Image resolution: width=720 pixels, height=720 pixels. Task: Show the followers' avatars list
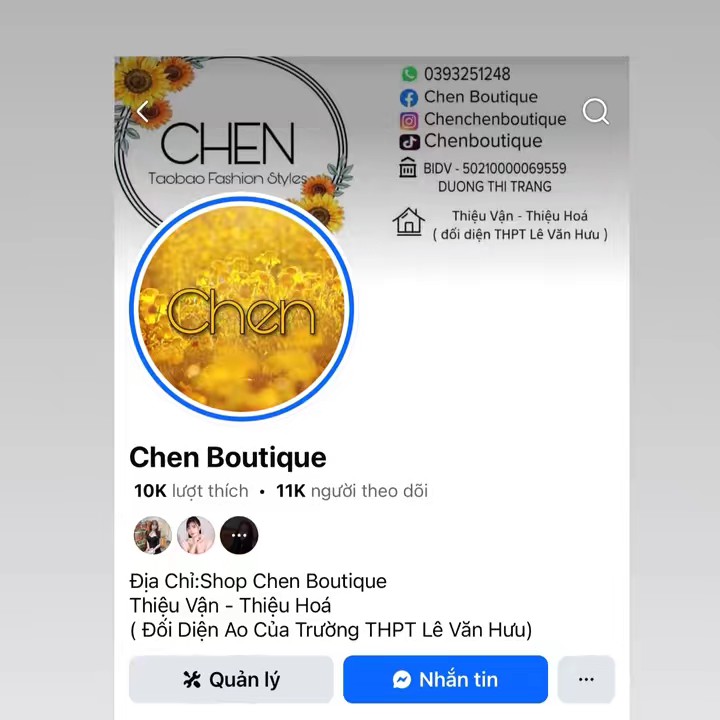click(196, 535)
